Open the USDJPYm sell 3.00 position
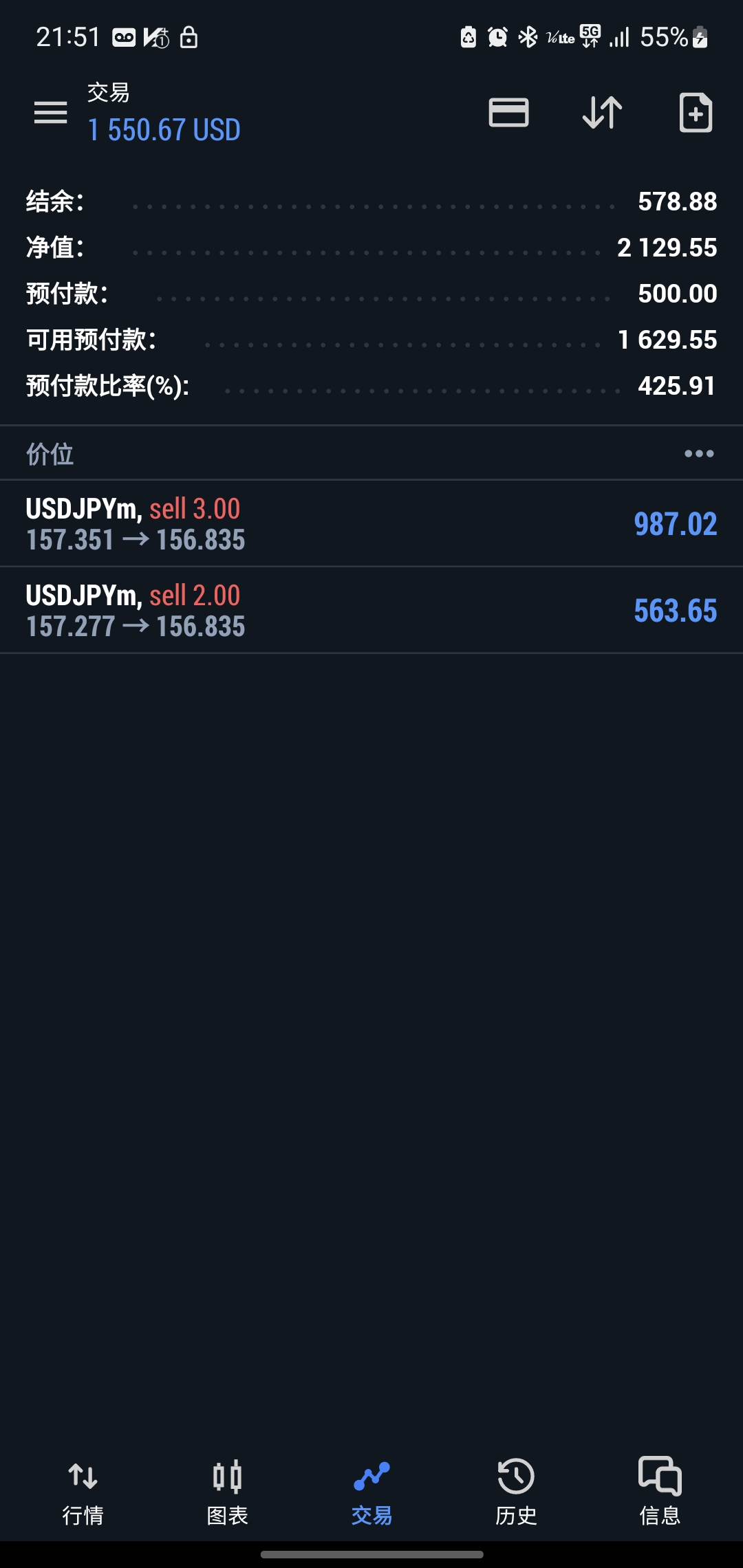This screenshot has width=743, height=1568. coord(371,524)
